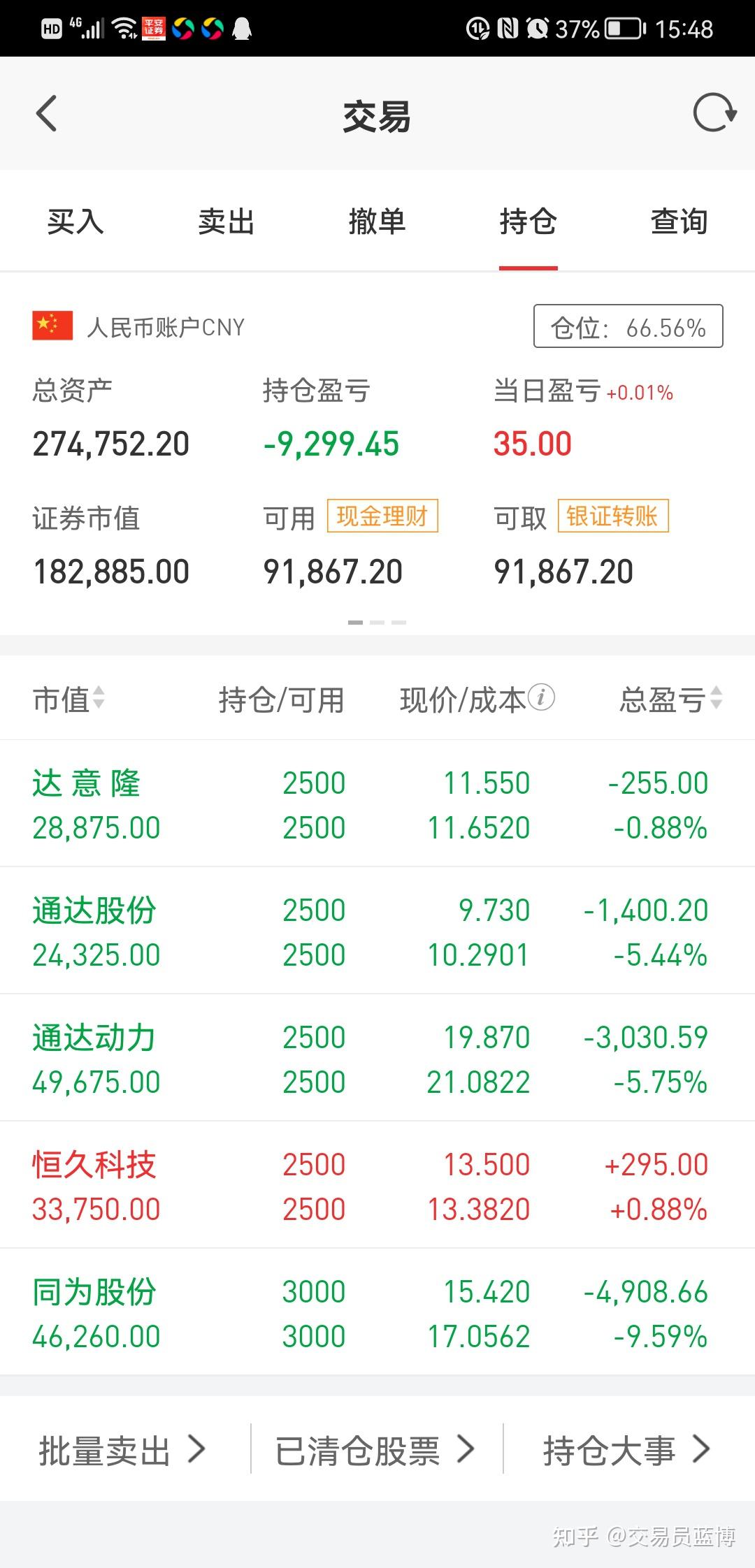Open 银证转账 bank transfer

[x=613, y=516]
